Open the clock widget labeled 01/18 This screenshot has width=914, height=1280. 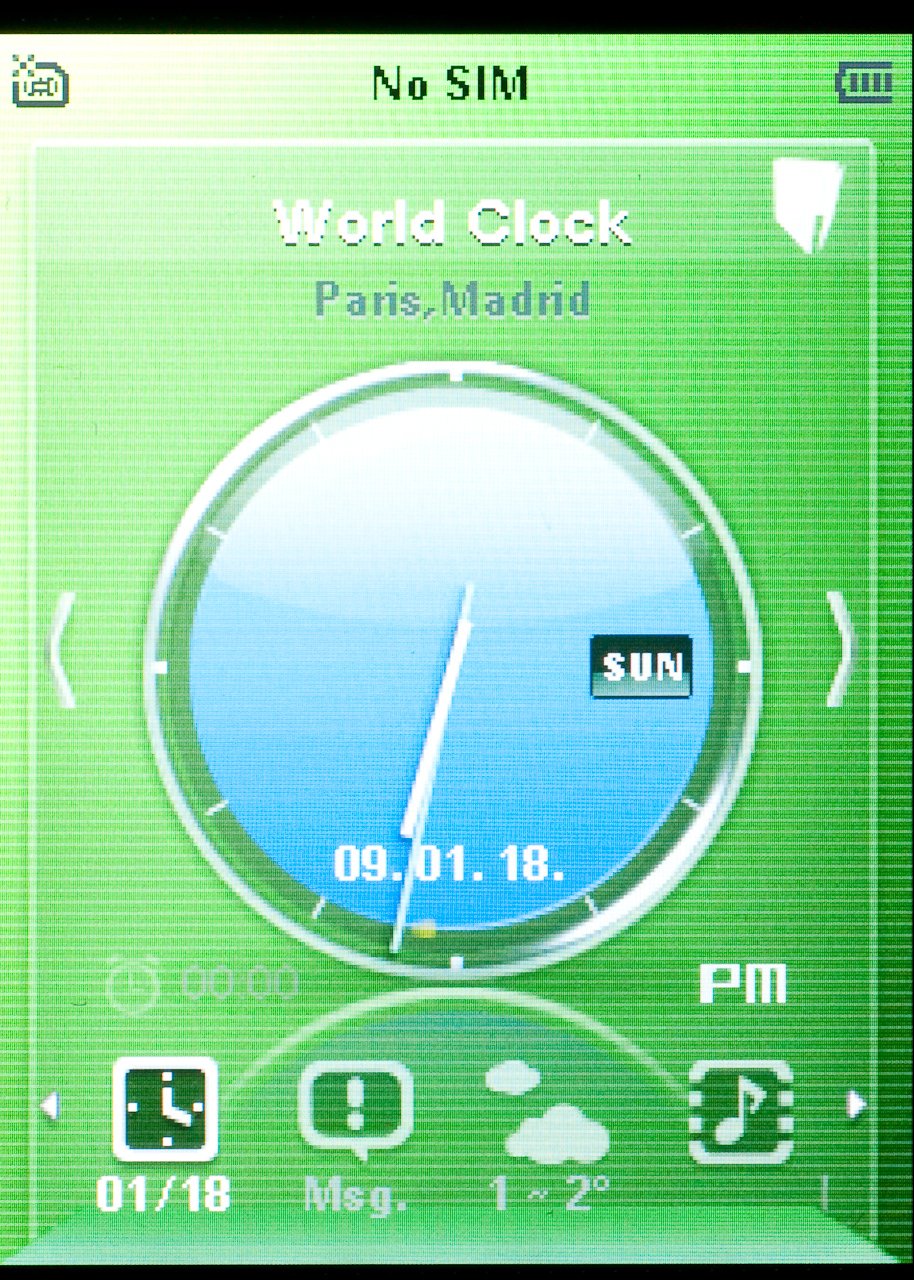pyautogui.click(x=164, y=1110)
